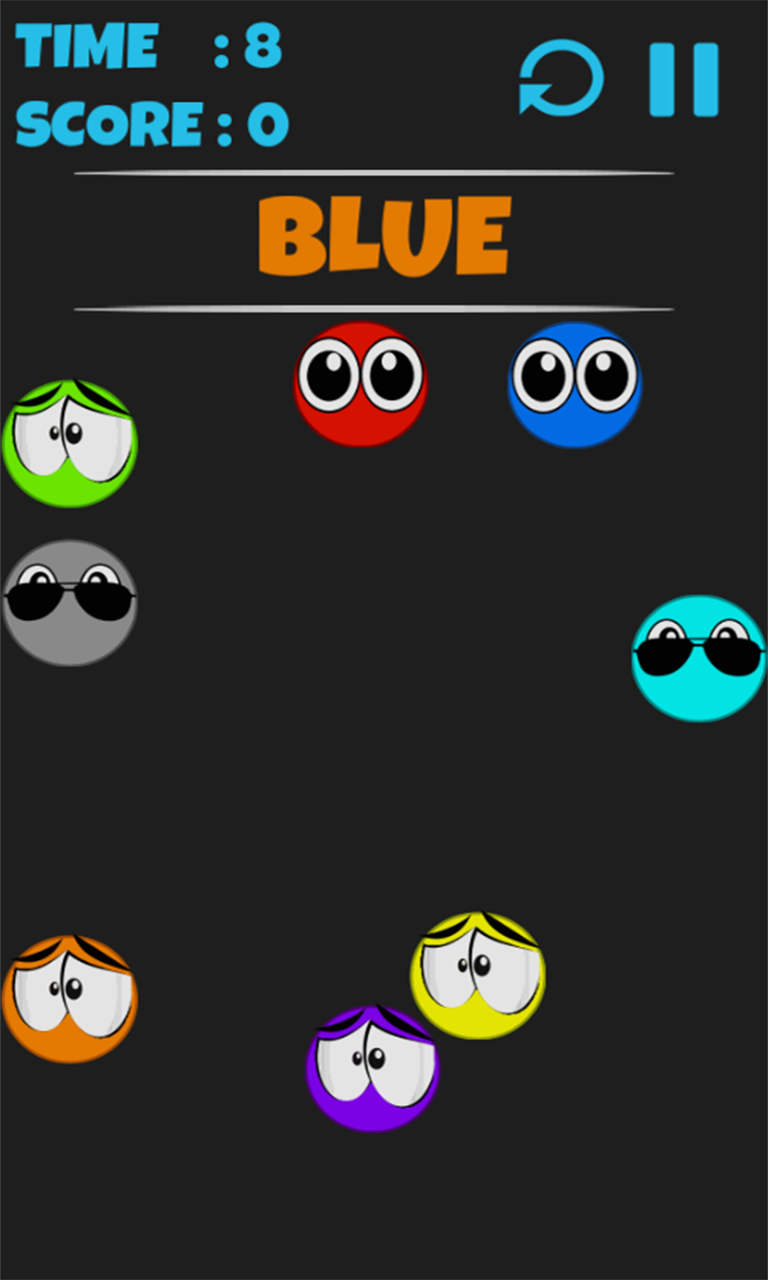This screenshot has width=768, height=1280.
Task: Tap the purple ball
Action: tap(373, 1069)
